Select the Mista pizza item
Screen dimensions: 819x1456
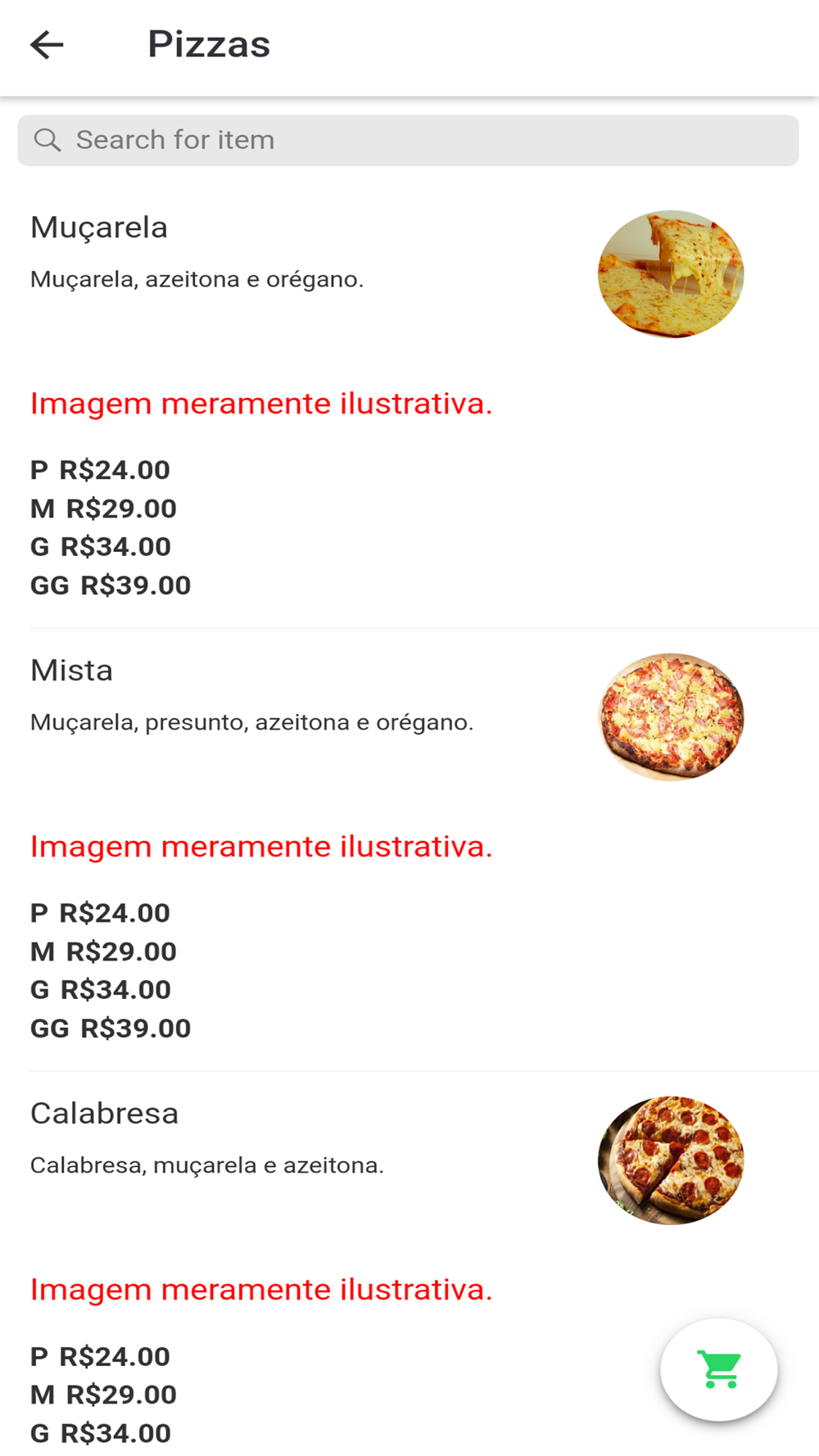[x=409, y=850]
